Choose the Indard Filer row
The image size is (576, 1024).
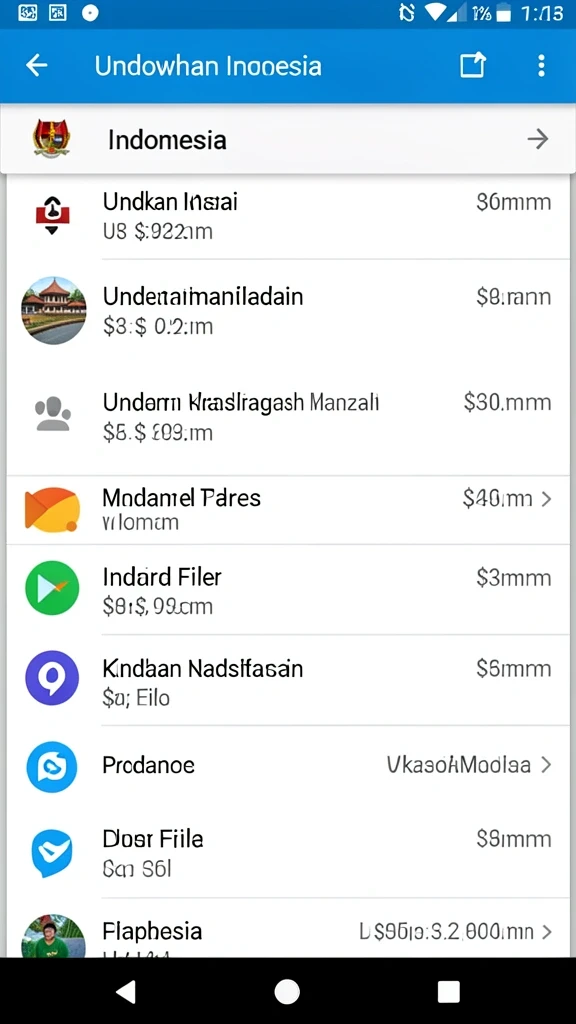[x=288, y=590]
